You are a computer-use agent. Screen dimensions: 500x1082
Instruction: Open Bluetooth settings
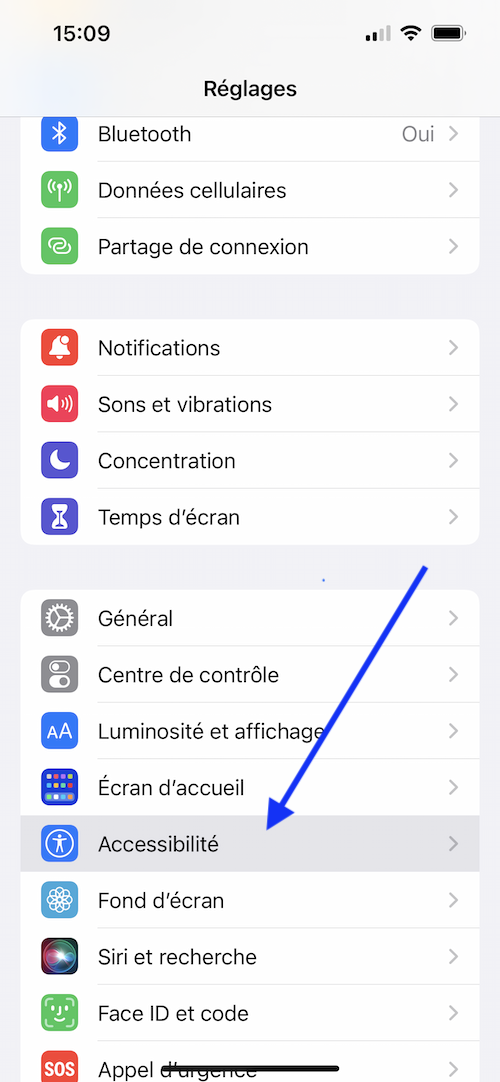point(250,134)
